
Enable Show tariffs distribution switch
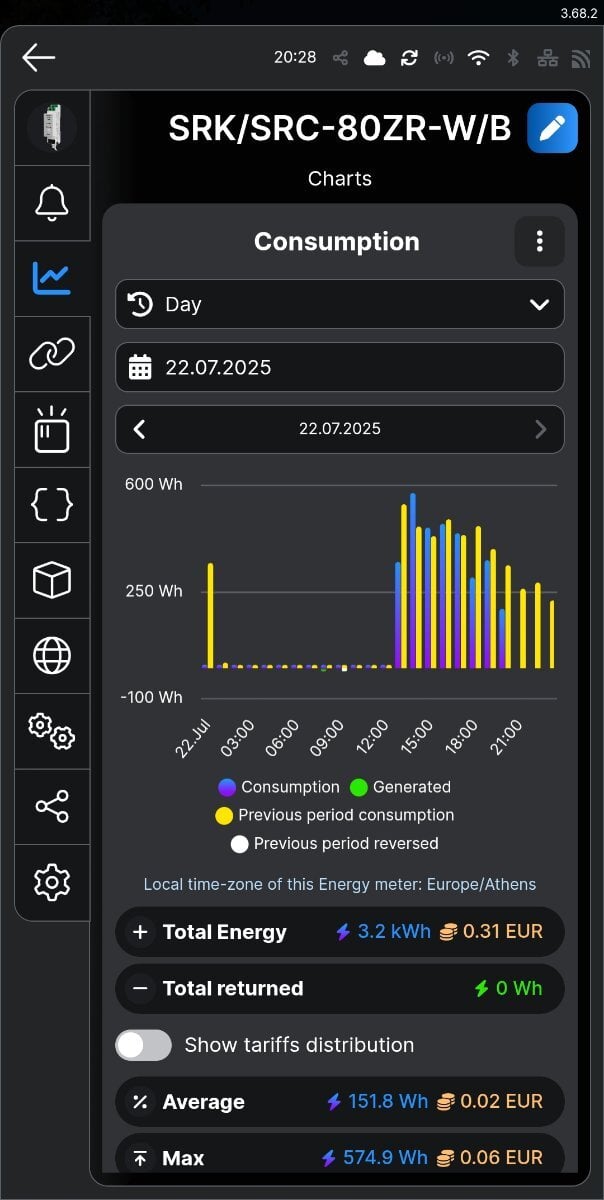[x=144, y=1045]
